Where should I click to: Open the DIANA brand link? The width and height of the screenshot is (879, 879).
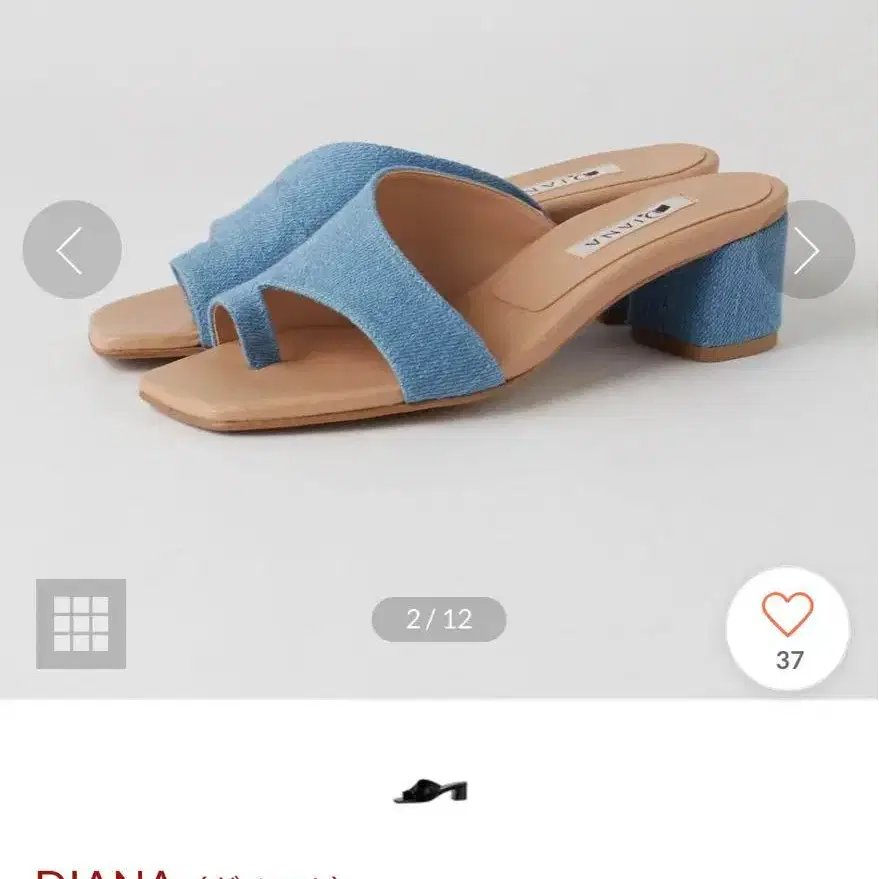(103, 873)
